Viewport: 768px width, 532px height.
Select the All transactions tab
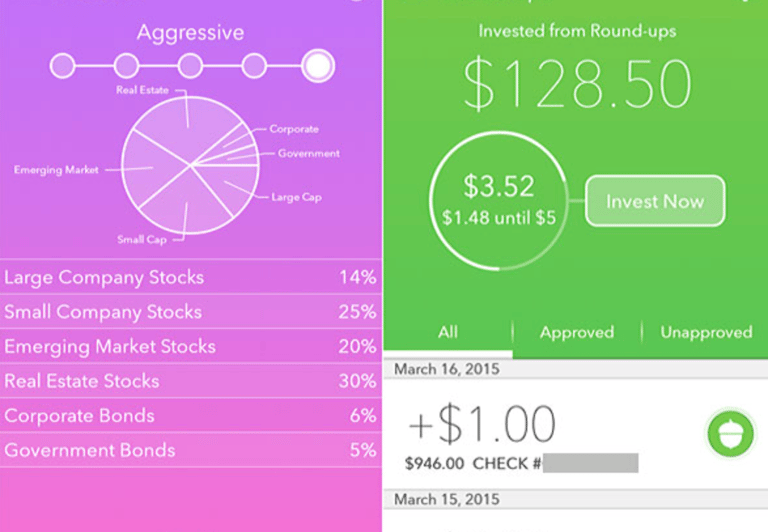[448, 332]
